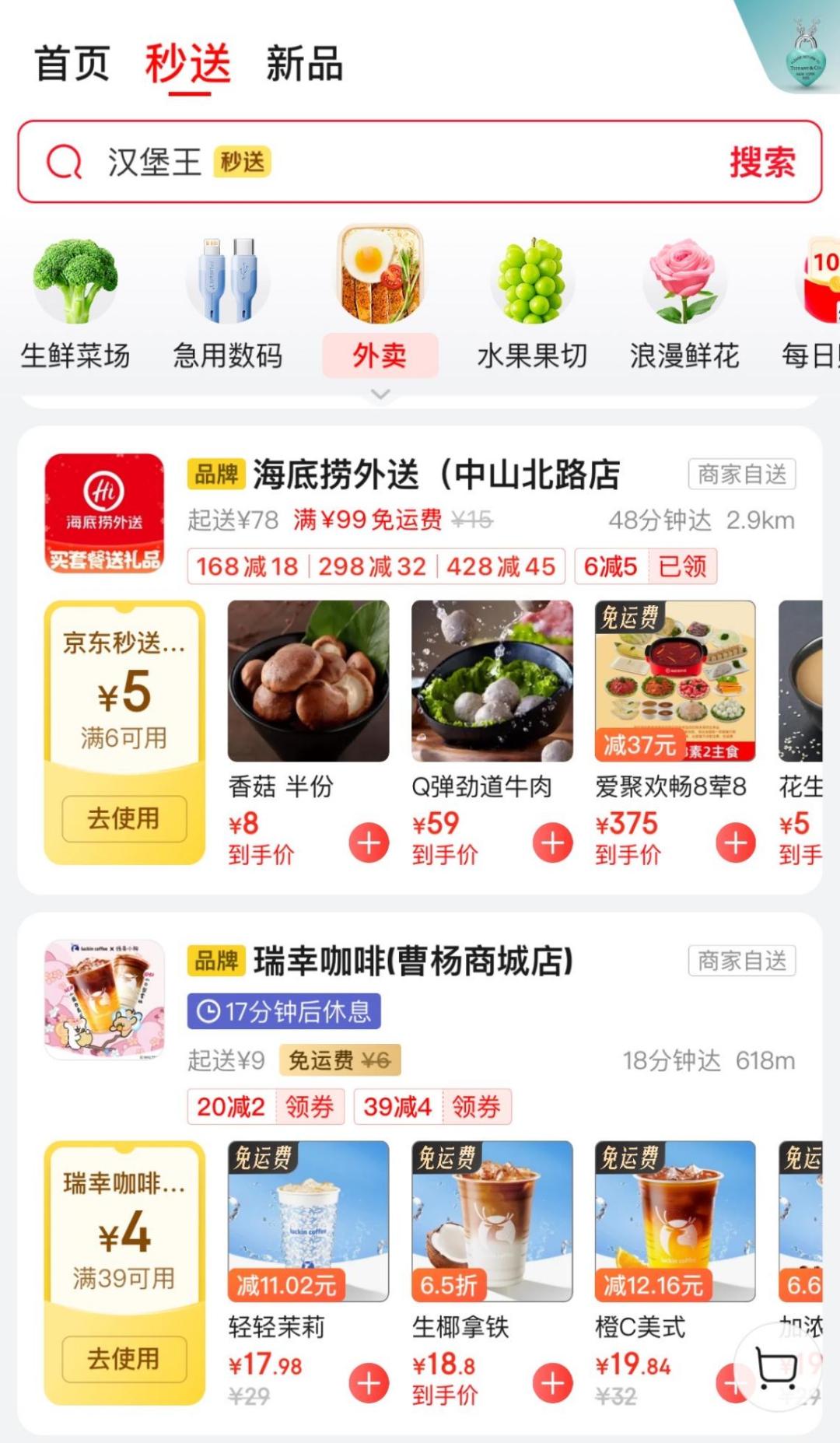Image resolution: width=840 pixels, height=1443 pixels.
Task: Add Q弹劲道牛肉 to cart
Action: 552,842
